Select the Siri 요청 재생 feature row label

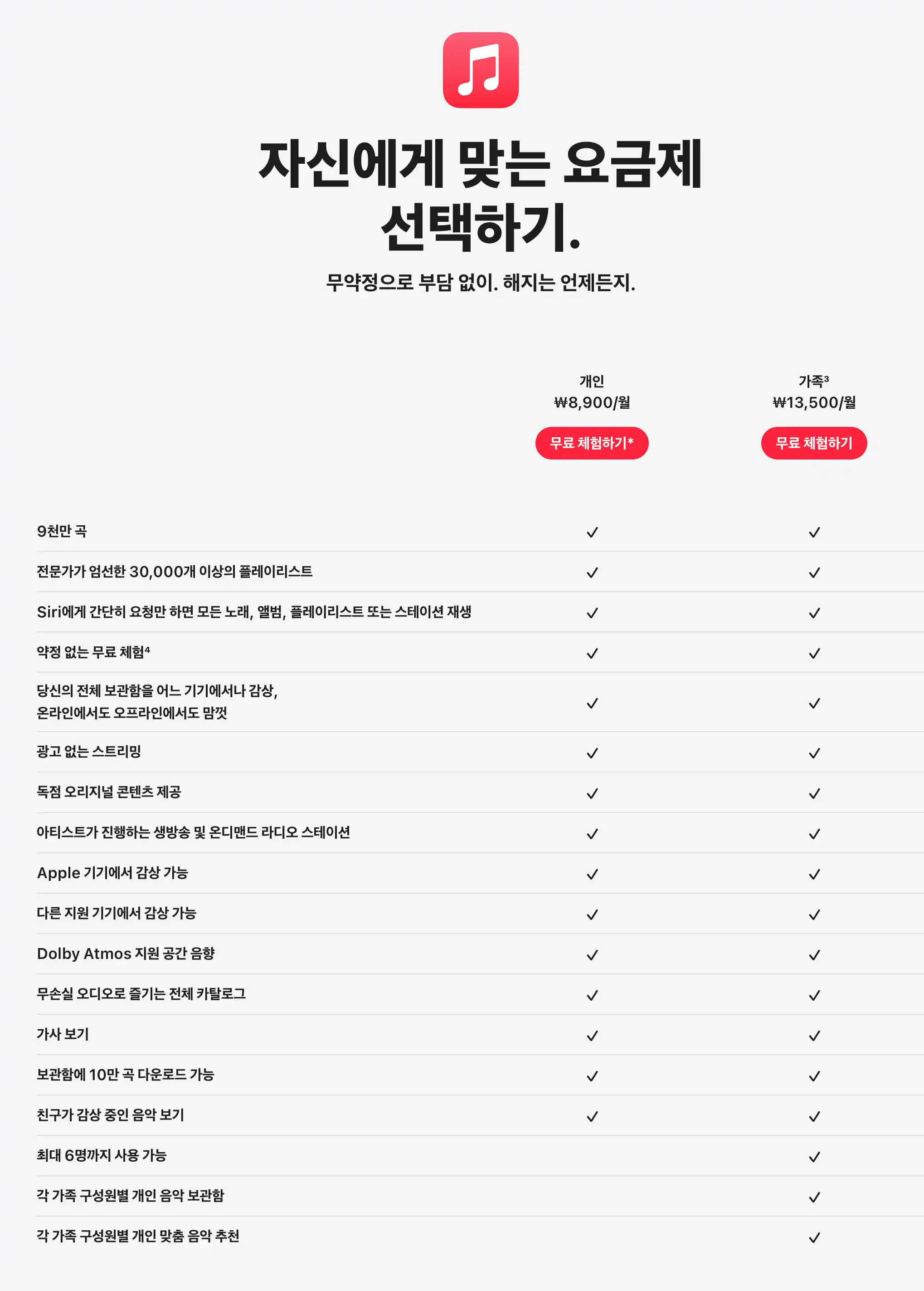256,613
